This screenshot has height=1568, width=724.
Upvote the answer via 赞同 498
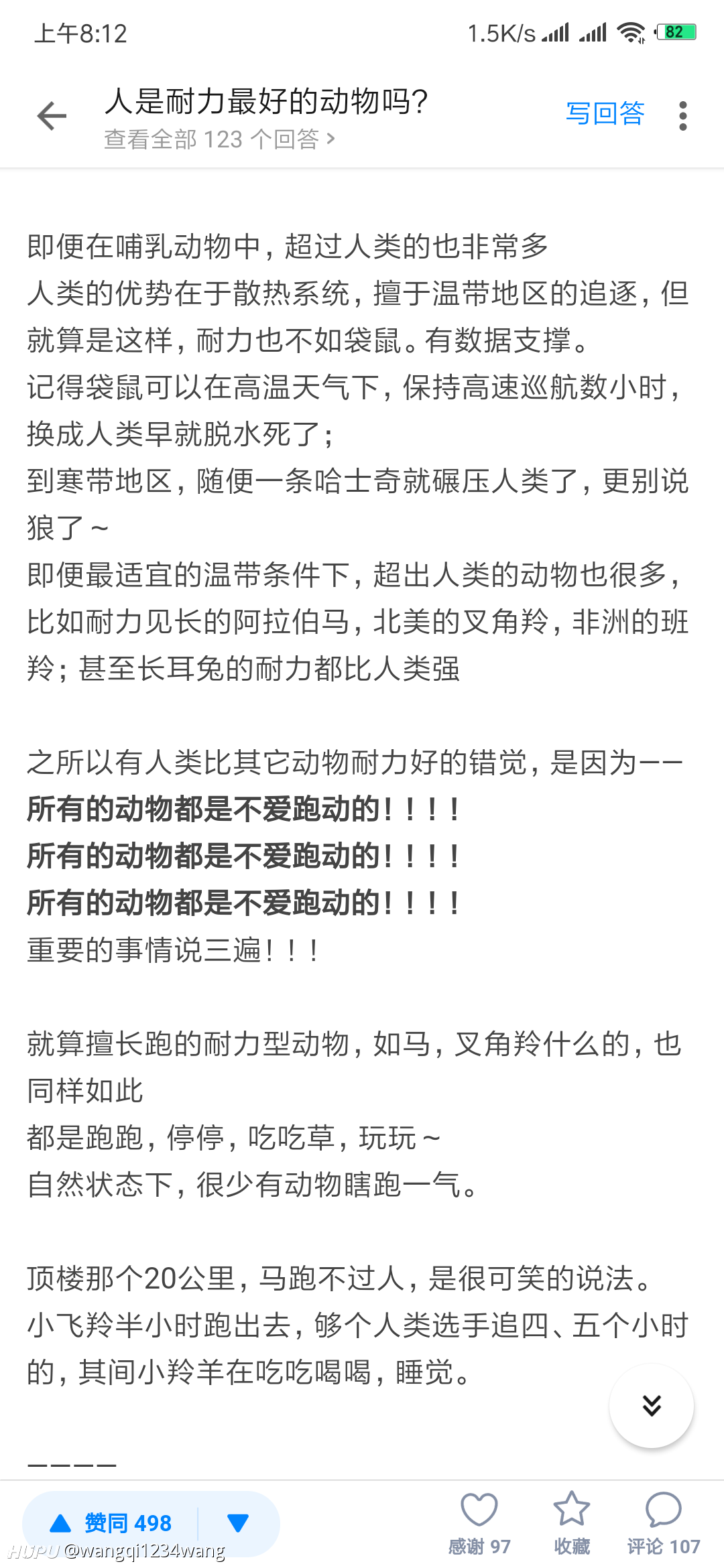pos(111,1523)
